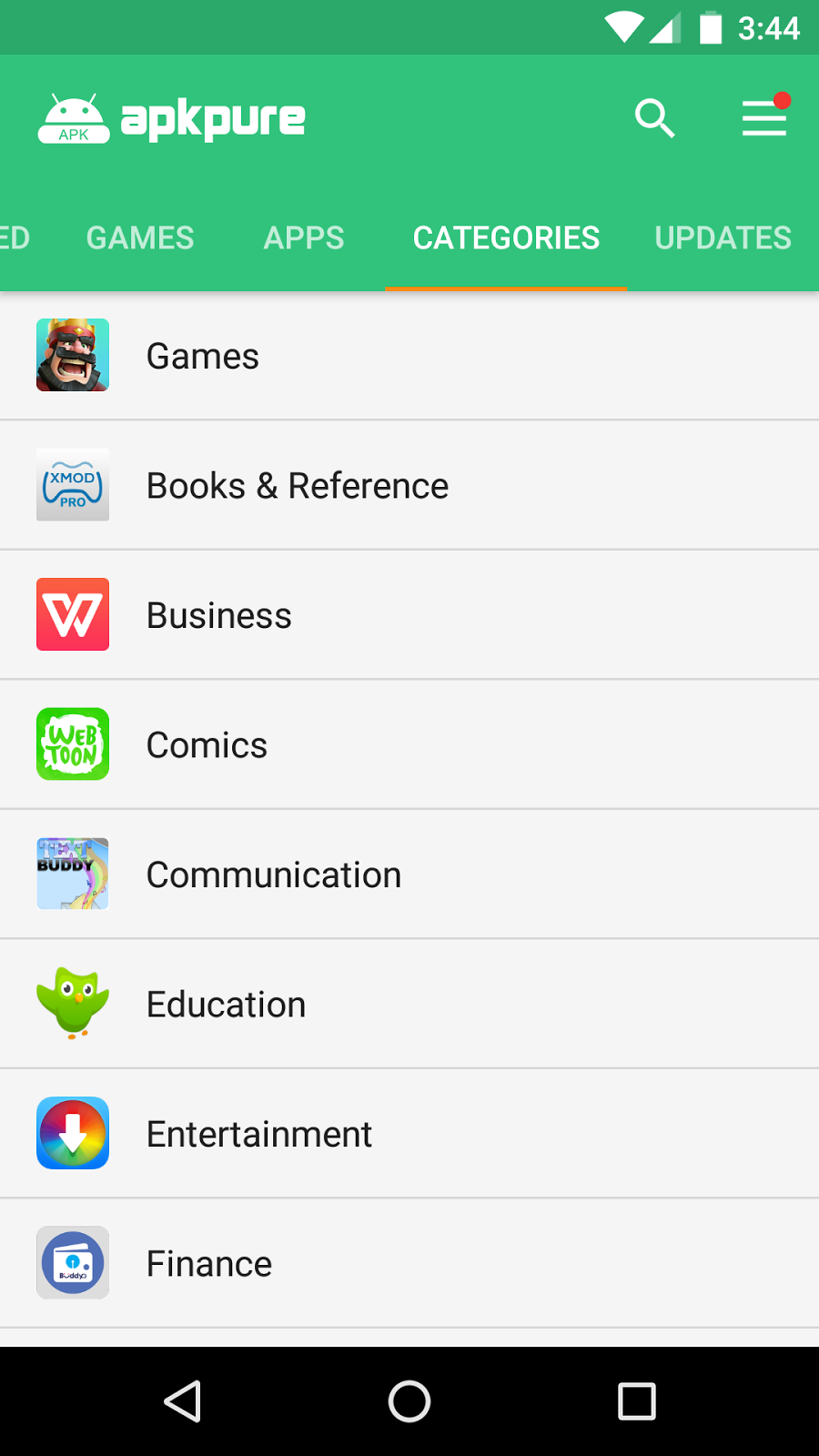Select the WPS Office icon beside Business
The image size is (819, 1456).
point(73,614)
